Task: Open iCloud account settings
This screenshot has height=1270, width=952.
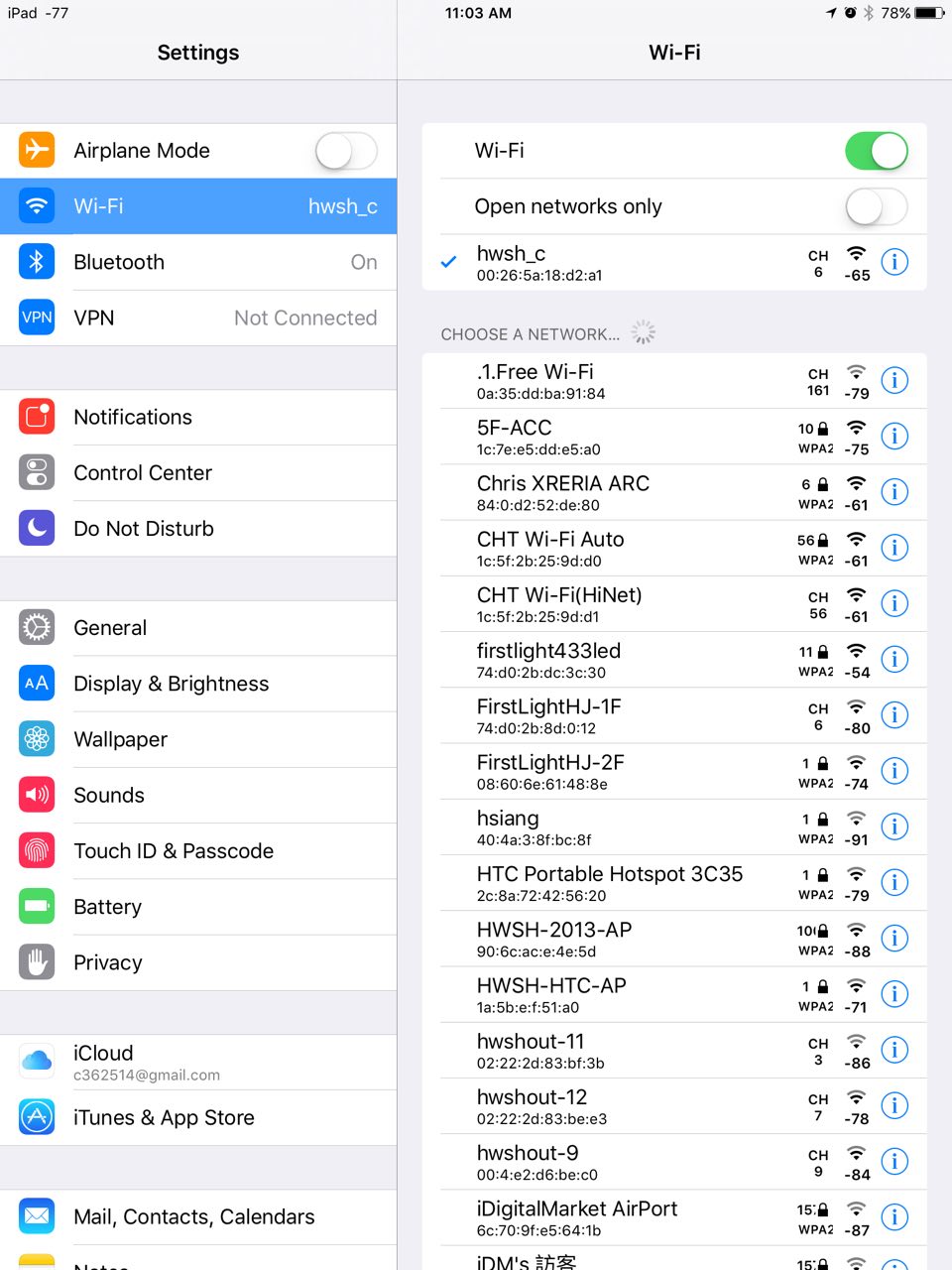Action: pyautogui.click(x=198, y=1062)
